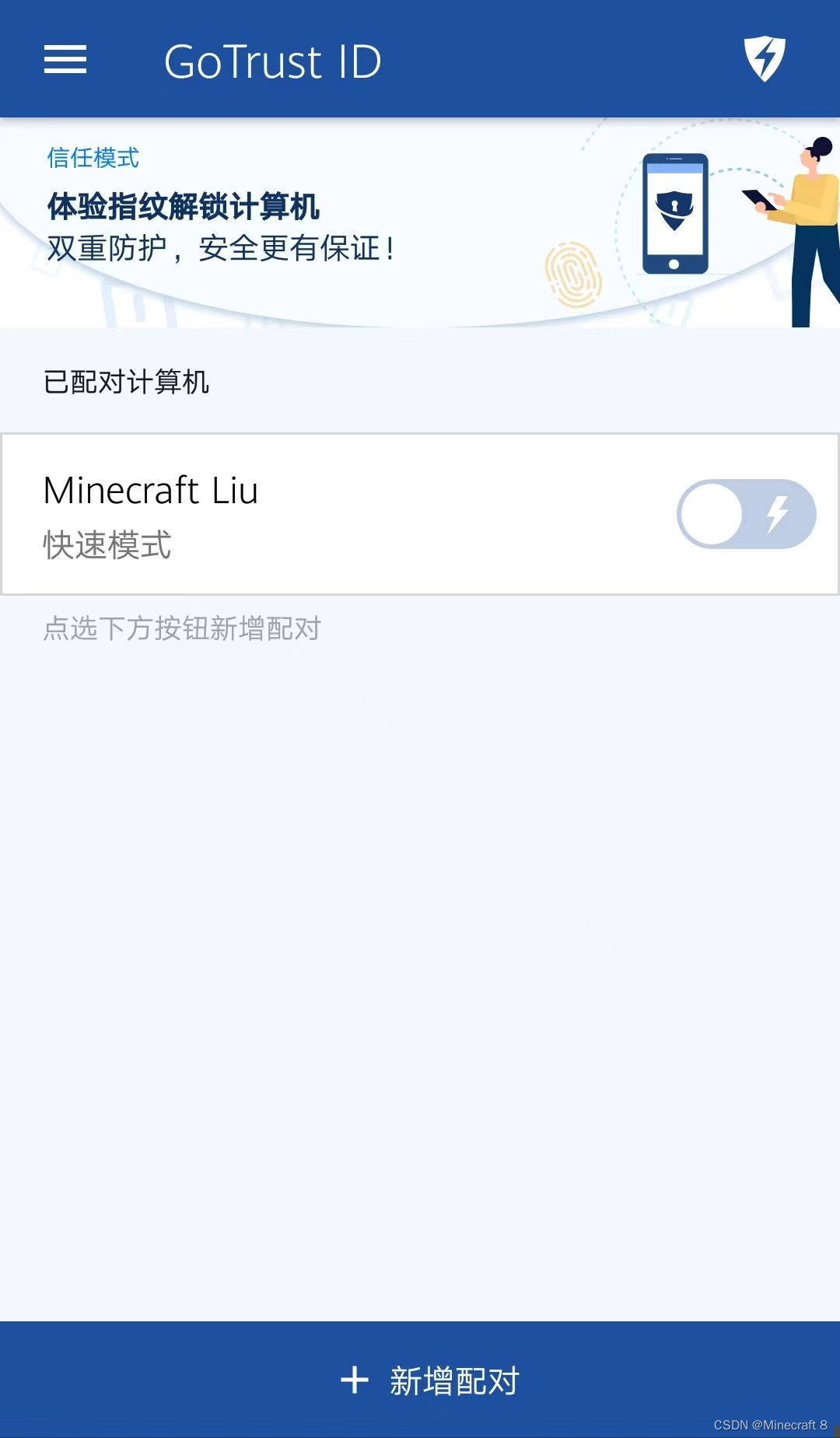Toggle quick mode for Minecraft Liu
840x1438 pixels.
point(746,514)
